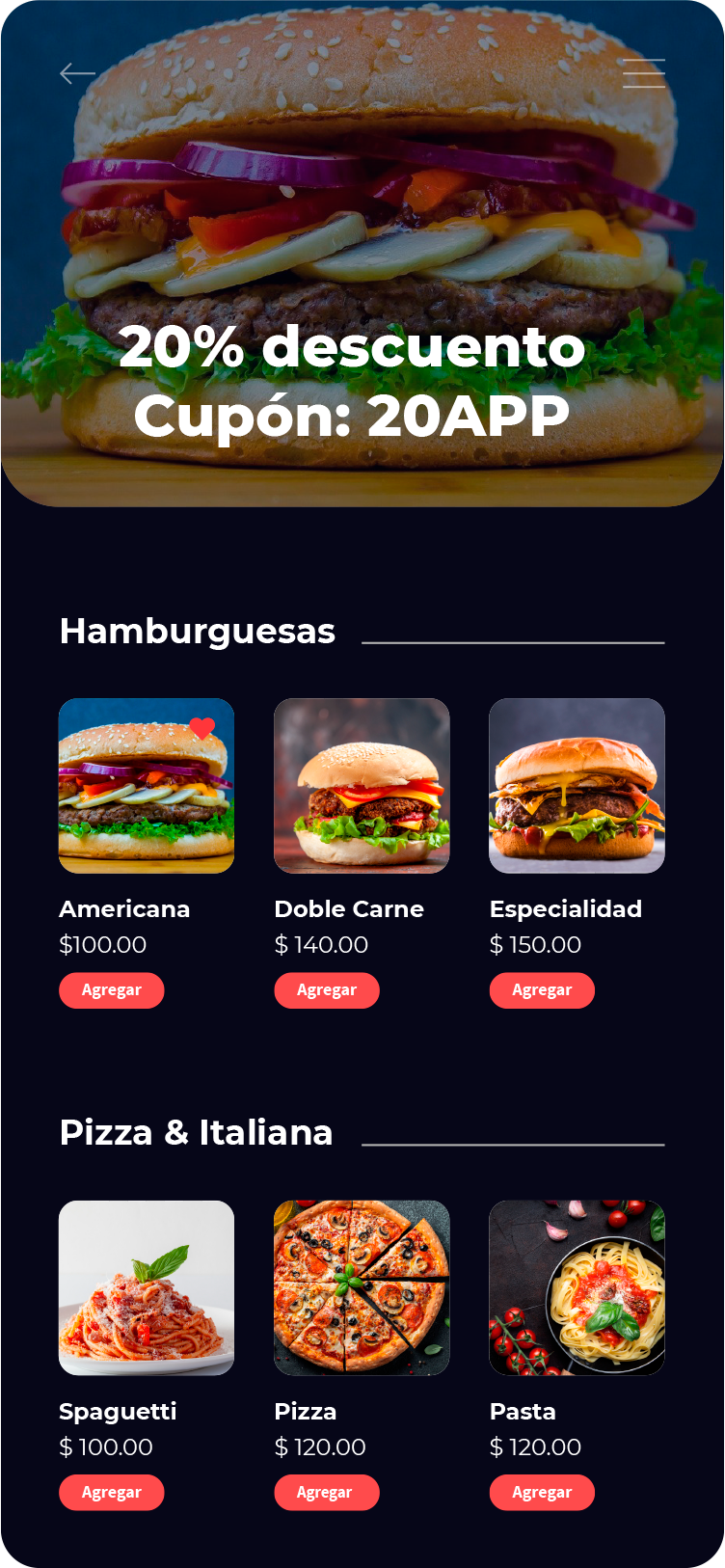Select the Pizza & Italiana section heading
Viewport: 725px width, 1568px height.
[x=197, y=1133]
